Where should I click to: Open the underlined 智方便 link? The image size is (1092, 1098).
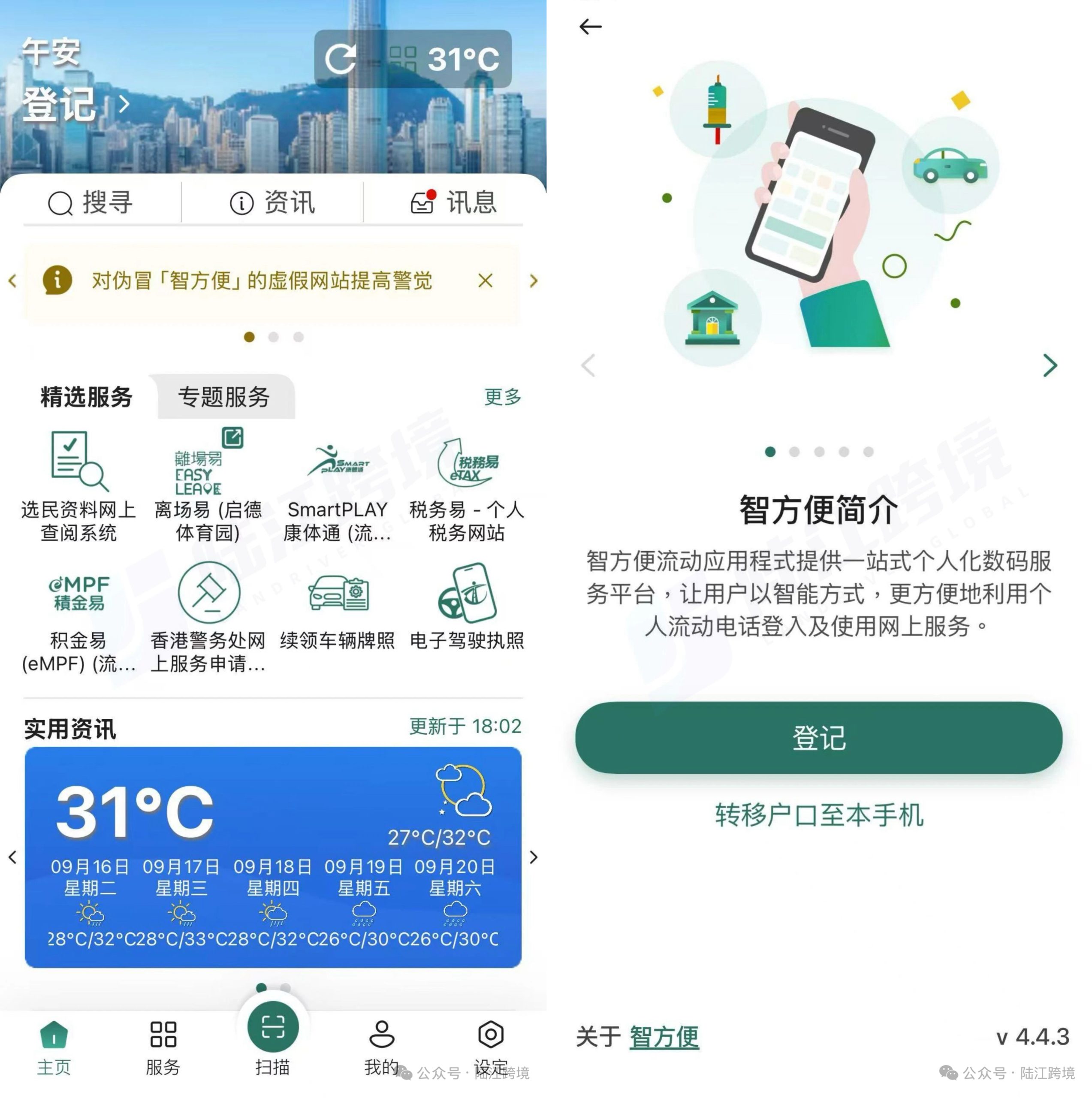coord(664,1037)
